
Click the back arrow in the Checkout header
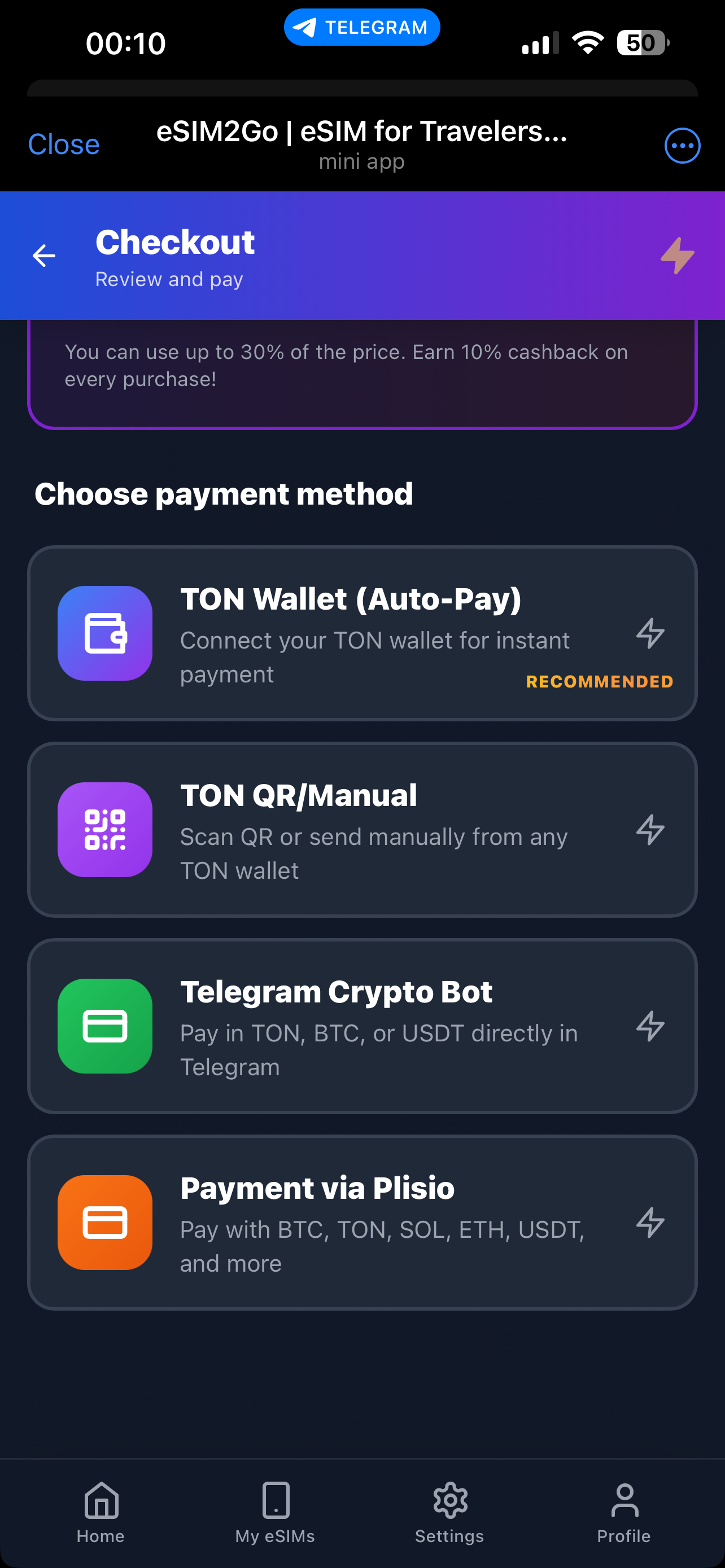click(43, 256)
